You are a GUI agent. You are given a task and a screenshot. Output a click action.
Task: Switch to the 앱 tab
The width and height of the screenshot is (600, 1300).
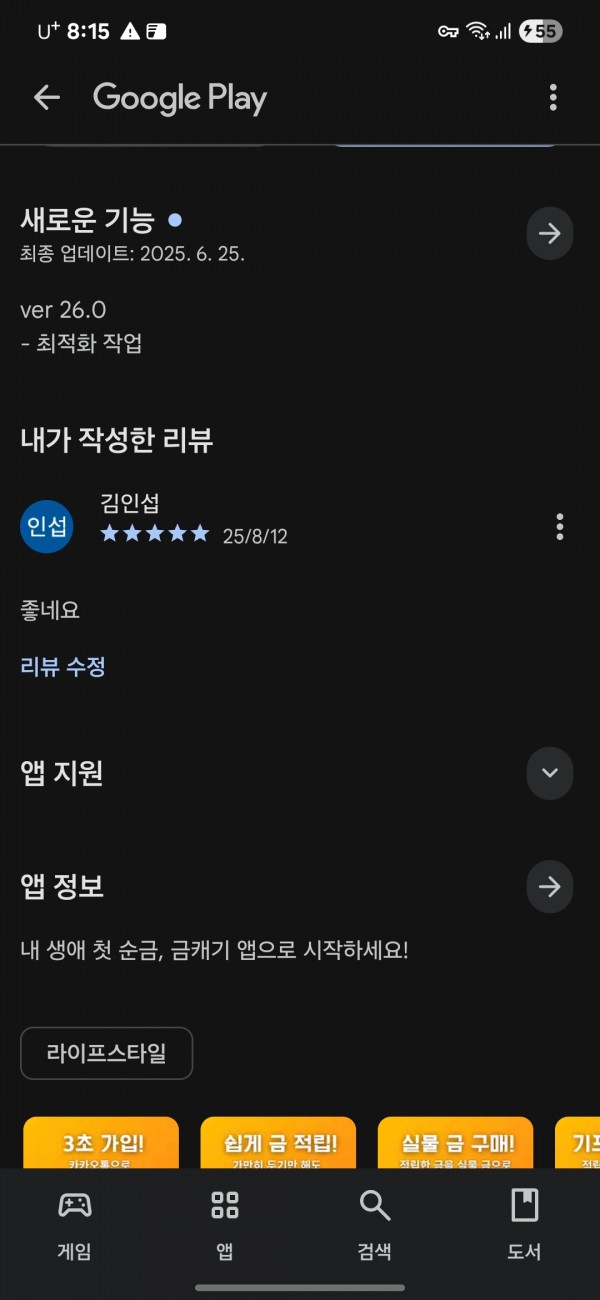click(x=225, y=1224)
